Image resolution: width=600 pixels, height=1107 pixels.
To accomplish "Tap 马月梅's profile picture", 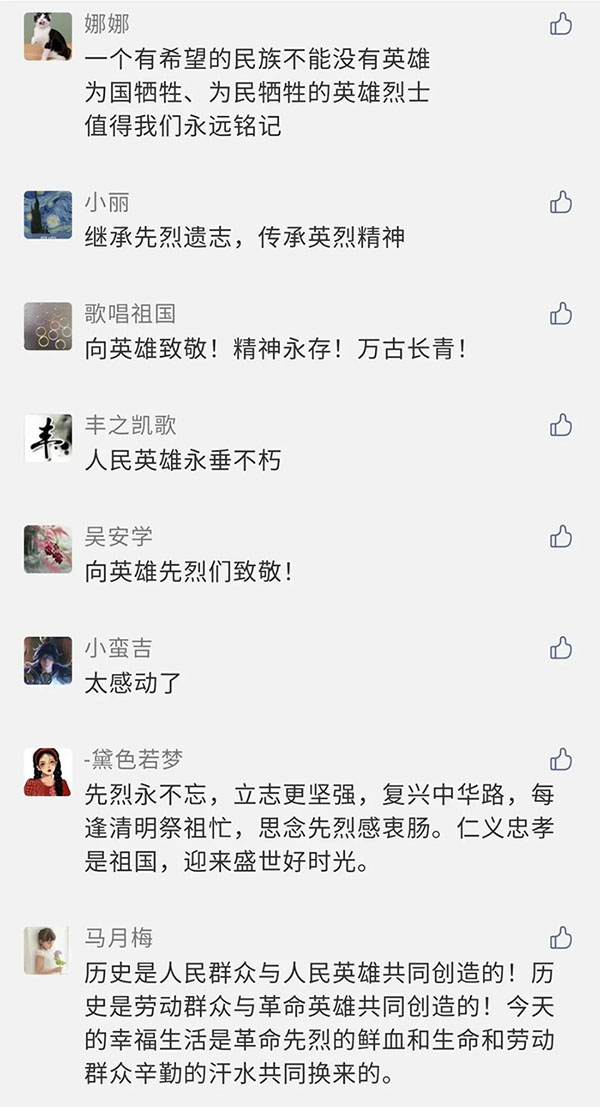I will pos(48,950).
